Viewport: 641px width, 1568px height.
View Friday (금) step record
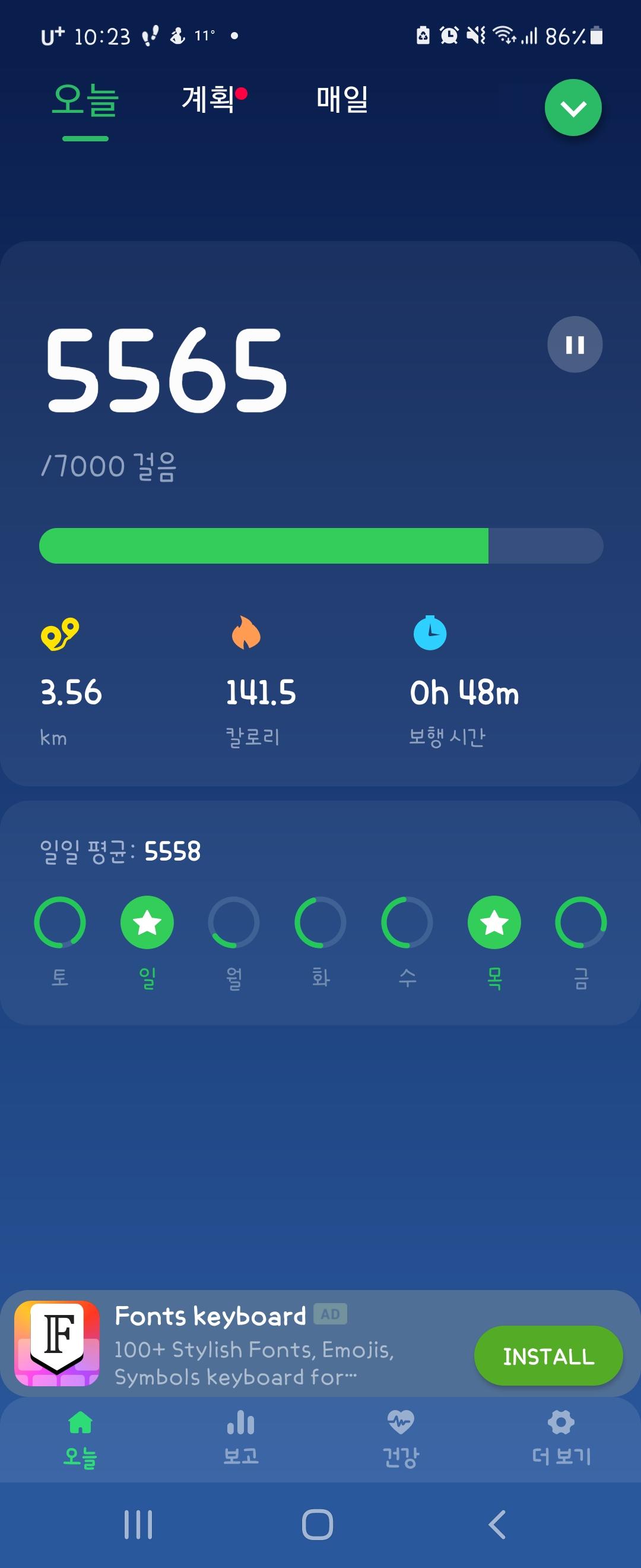click(x=581, y=923)
